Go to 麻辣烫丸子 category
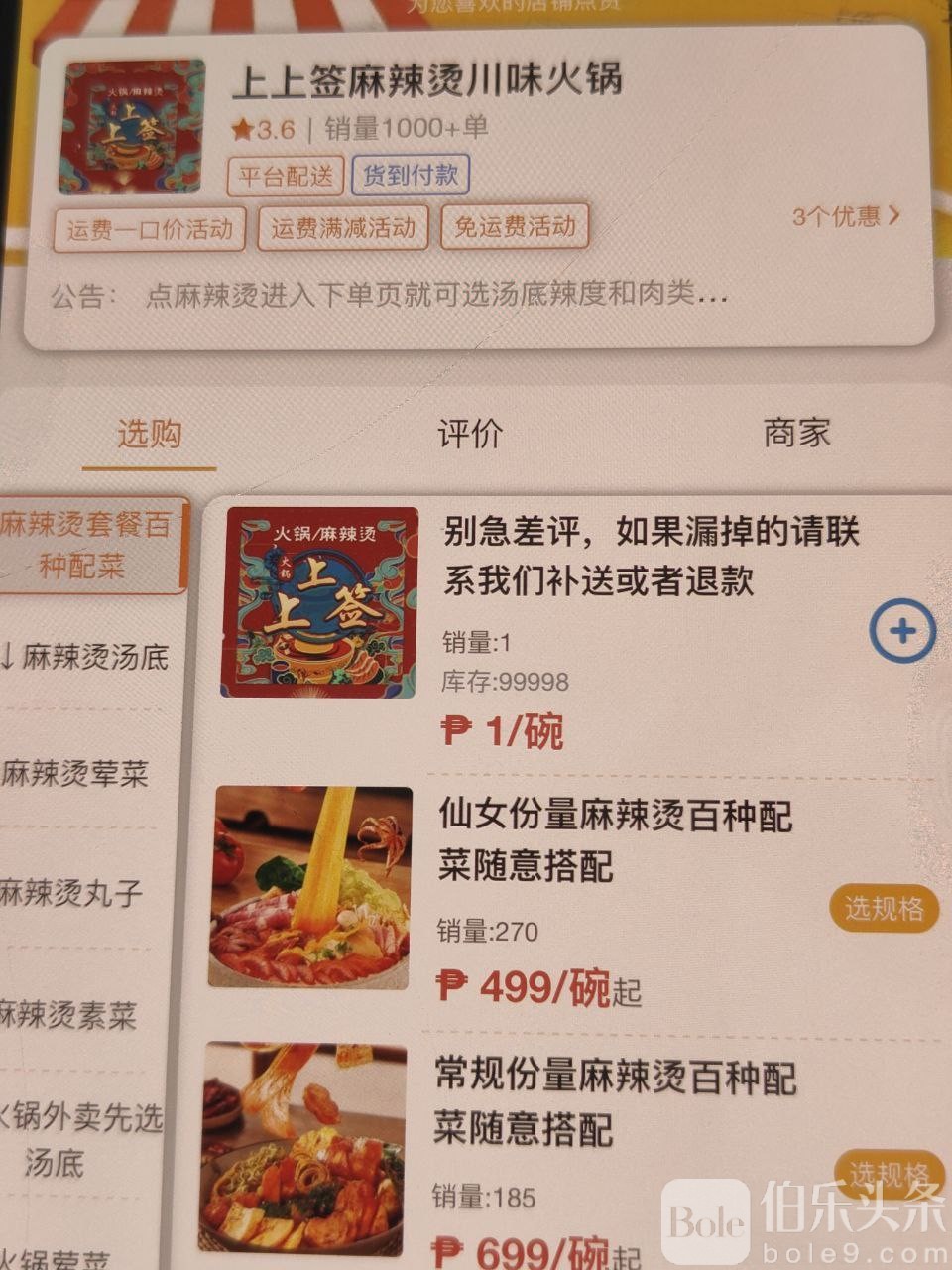Screen dimensions: 952x1270 tap(74, 893)
